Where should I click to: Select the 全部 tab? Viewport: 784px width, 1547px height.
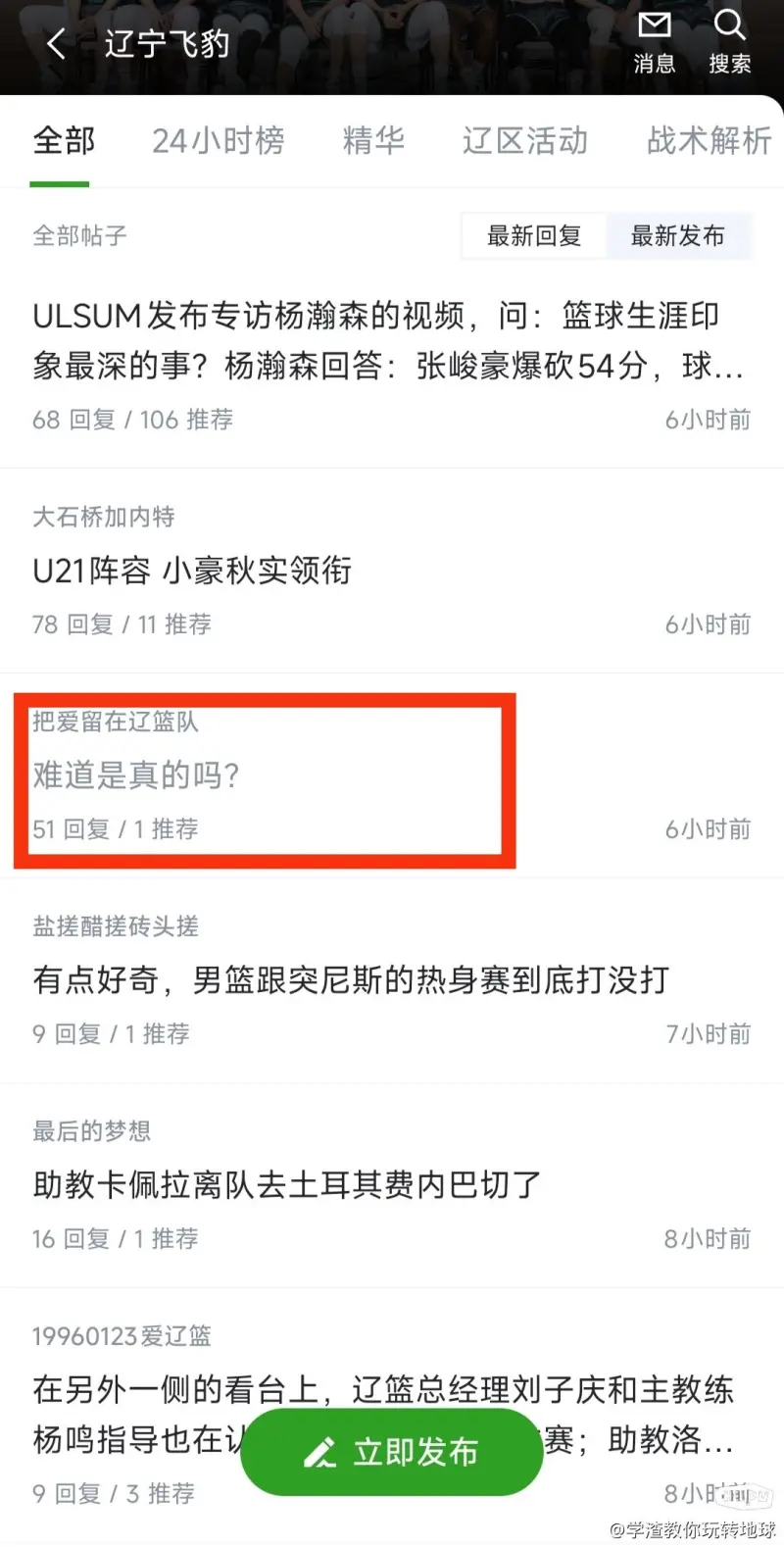64,141
